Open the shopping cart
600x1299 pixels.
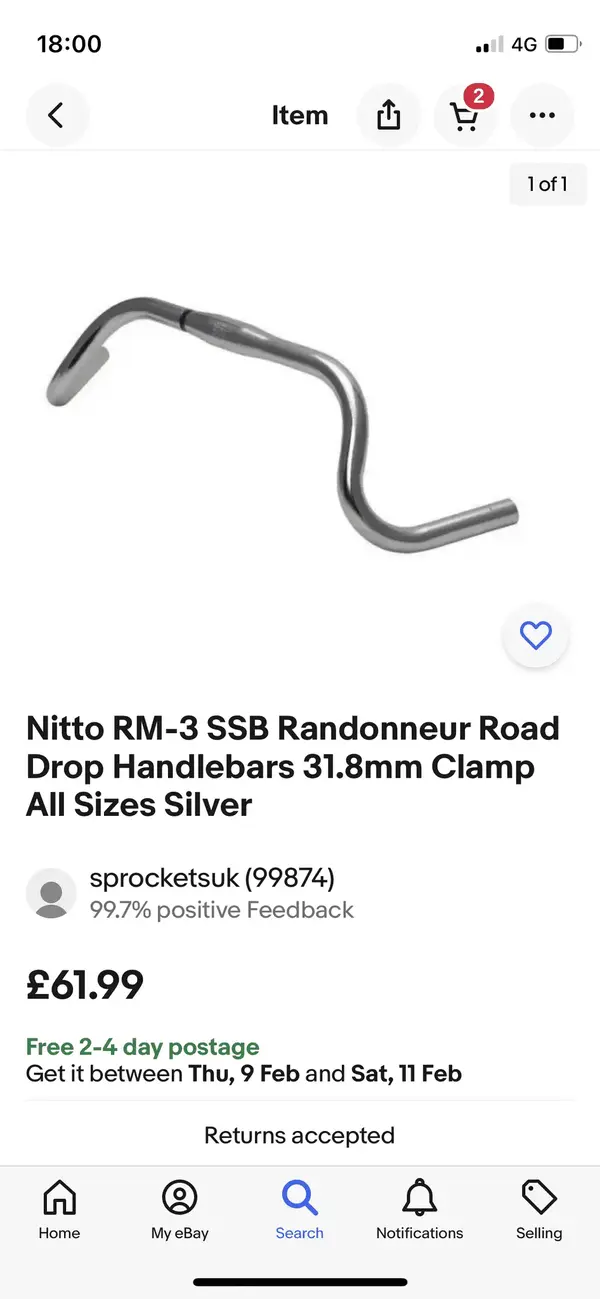tap(465, 116)
